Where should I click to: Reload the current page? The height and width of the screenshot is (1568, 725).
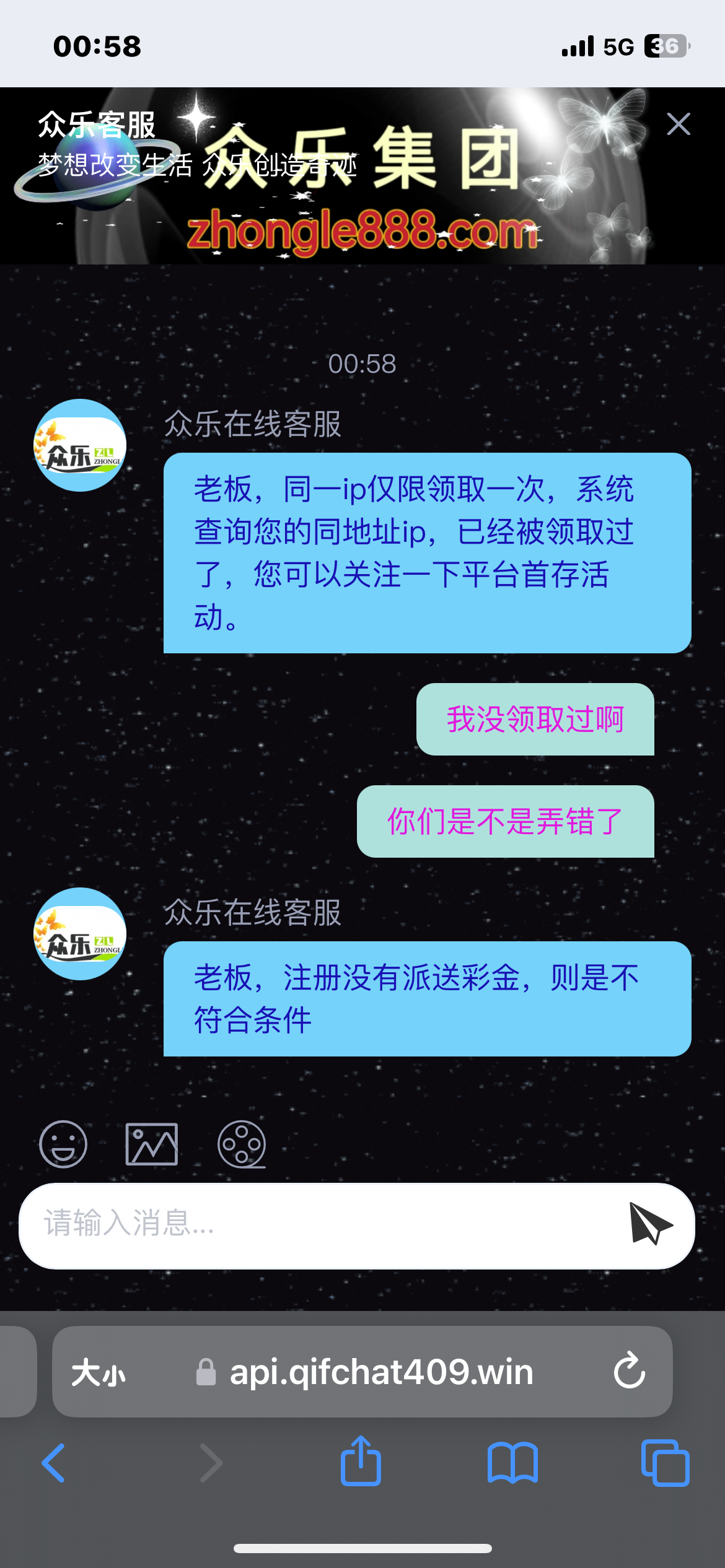630,1371
